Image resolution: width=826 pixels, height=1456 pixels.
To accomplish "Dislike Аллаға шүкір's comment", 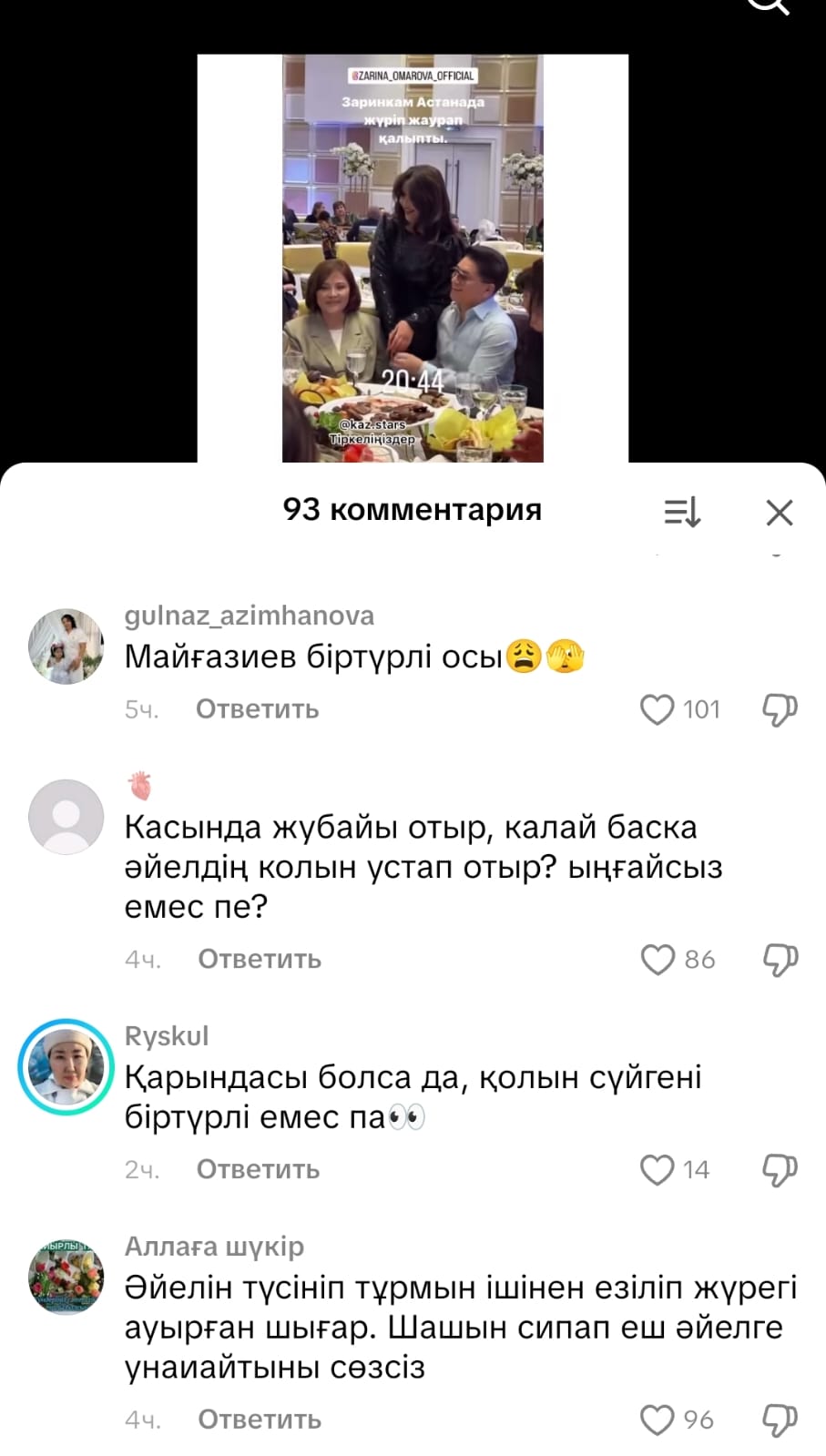I will click(780, 1420).
